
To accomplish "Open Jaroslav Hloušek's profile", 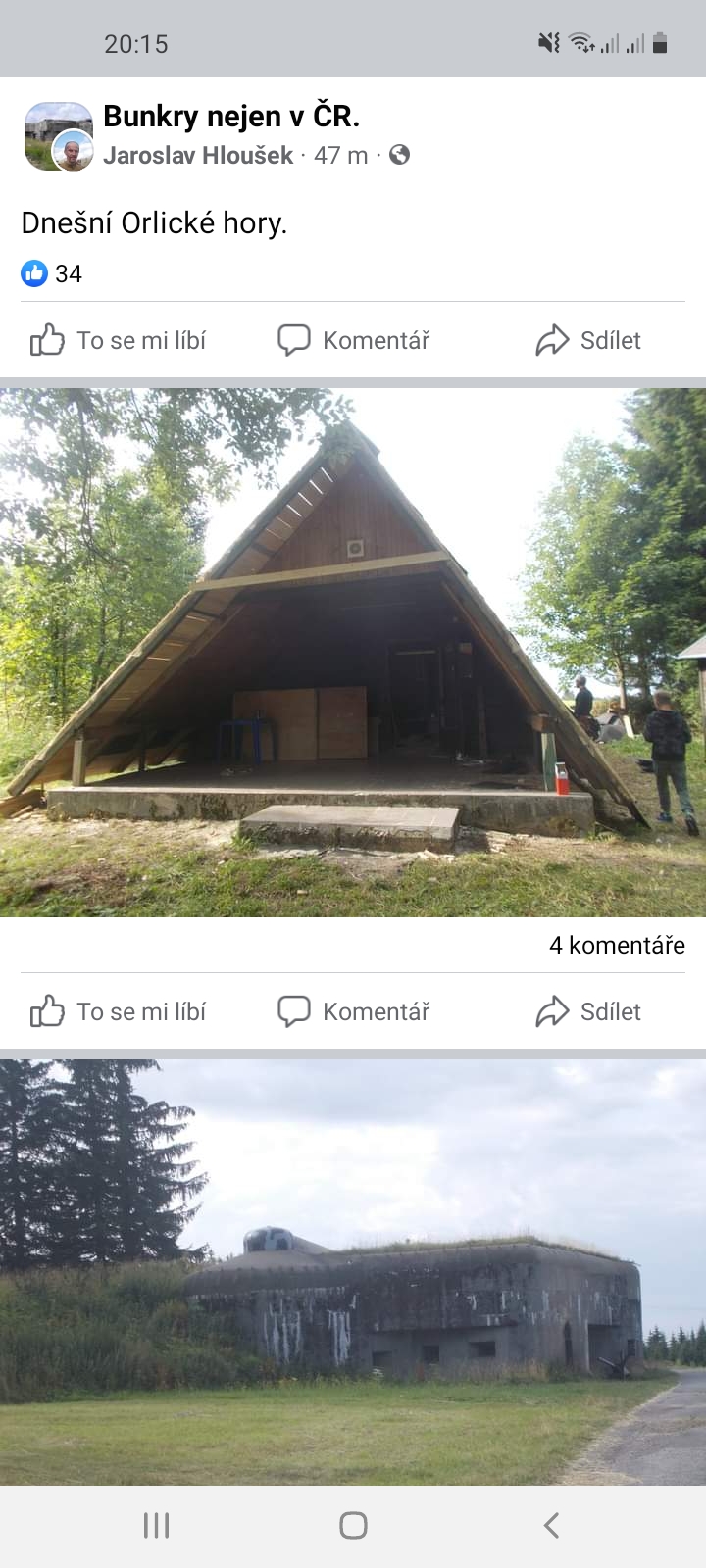I will (198, 156).
